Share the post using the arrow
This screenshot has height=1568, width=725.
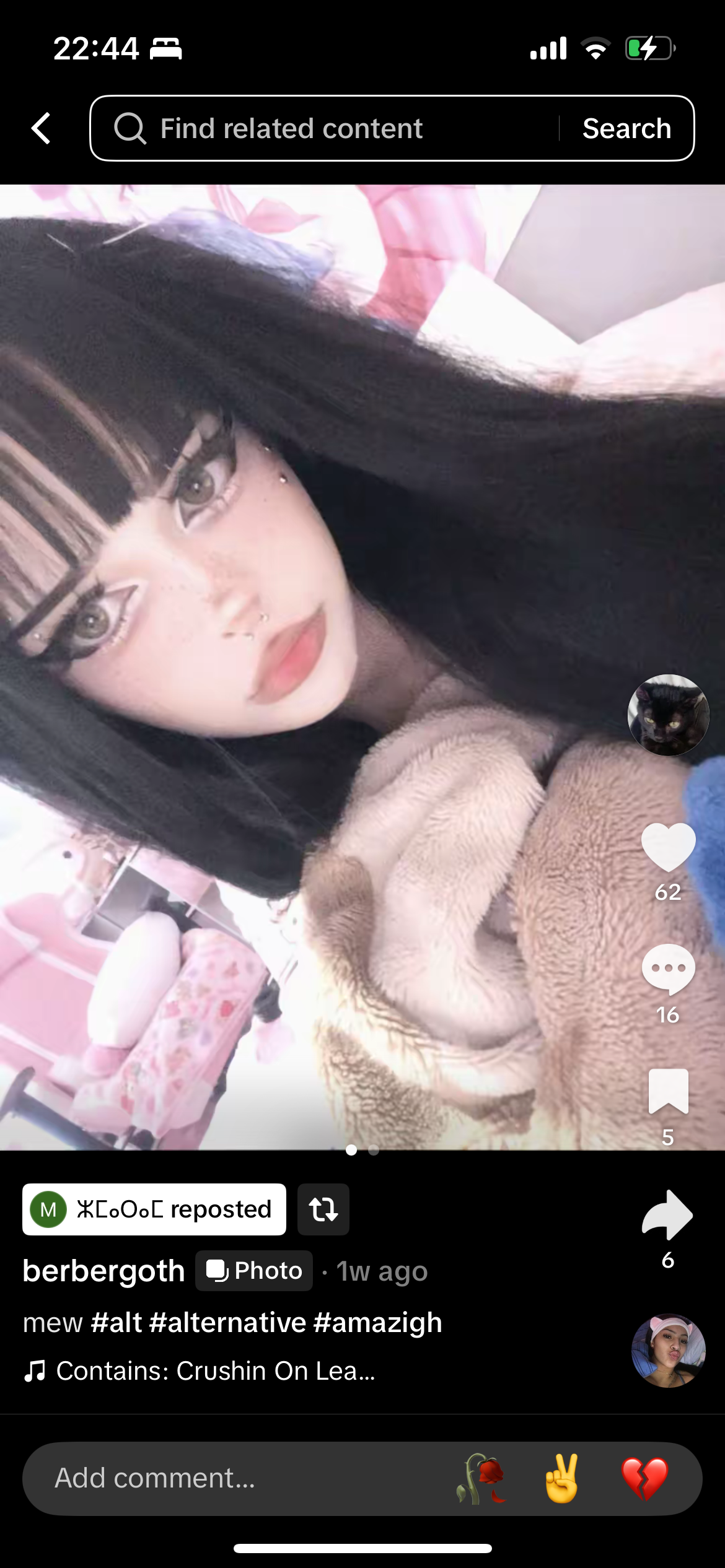[667, 1215]
